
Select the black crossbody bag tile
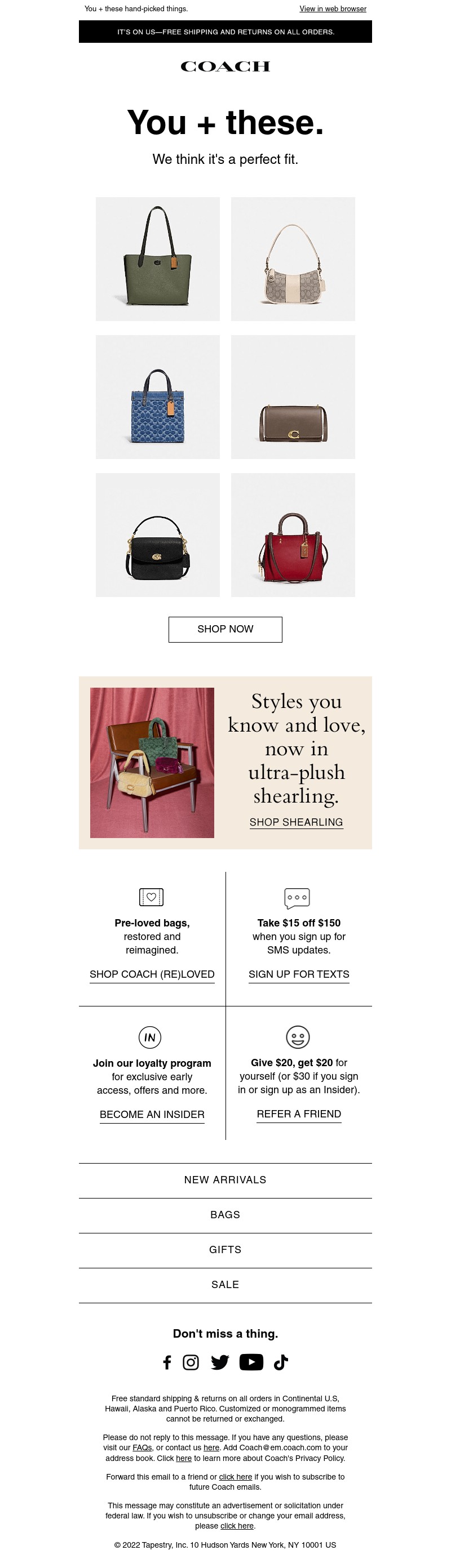(x=157, y=534)
